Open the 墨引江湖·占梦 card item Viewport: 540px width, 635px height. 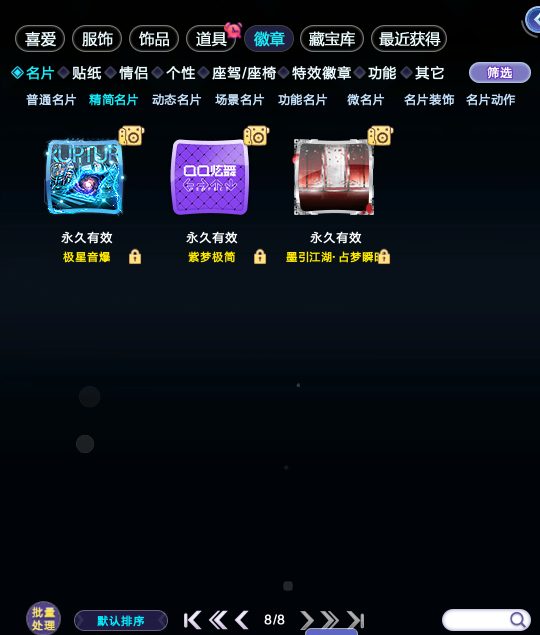point(334,177)
